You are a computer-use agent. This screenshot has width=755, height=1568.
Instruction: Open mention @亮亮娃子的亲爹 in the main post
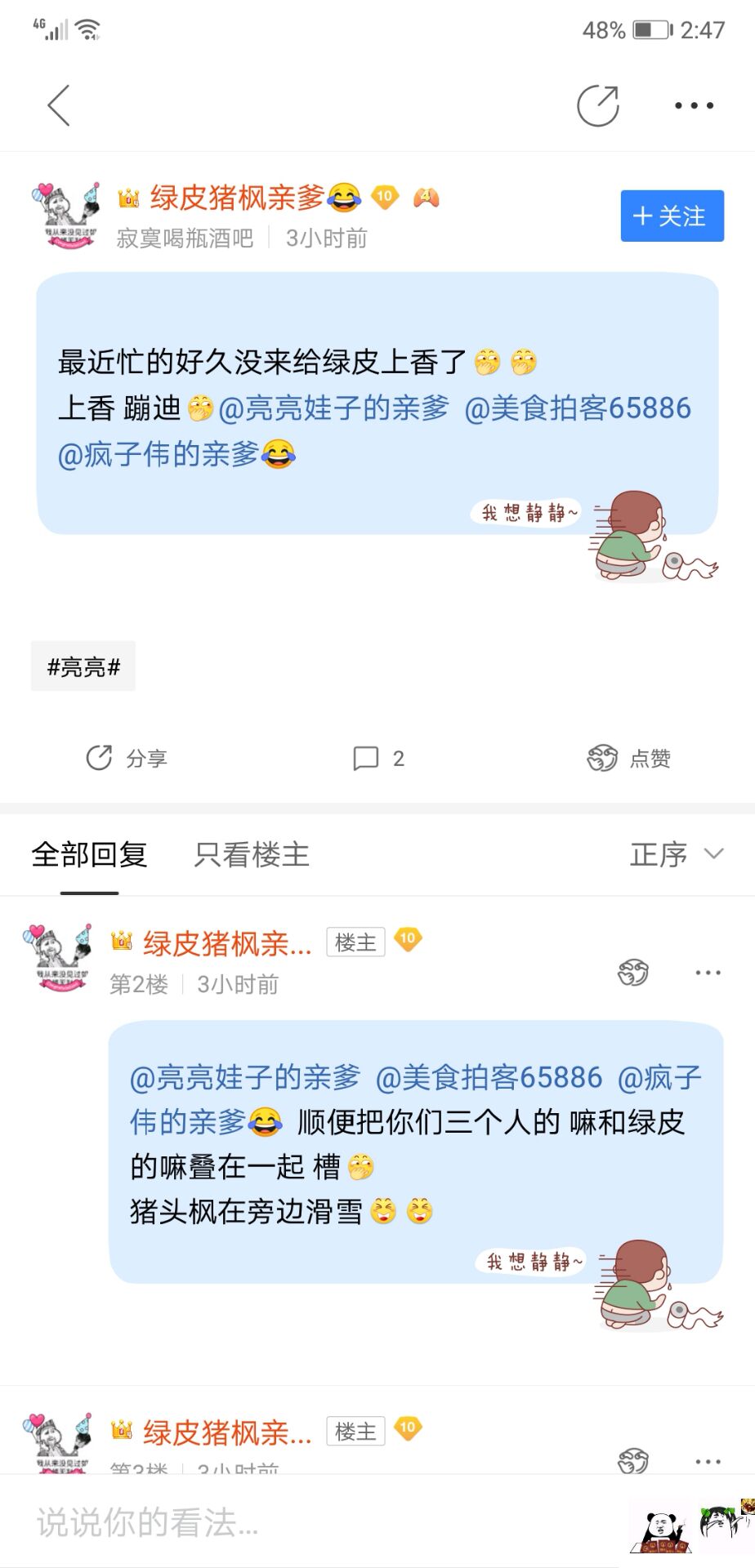coord(334,408)
